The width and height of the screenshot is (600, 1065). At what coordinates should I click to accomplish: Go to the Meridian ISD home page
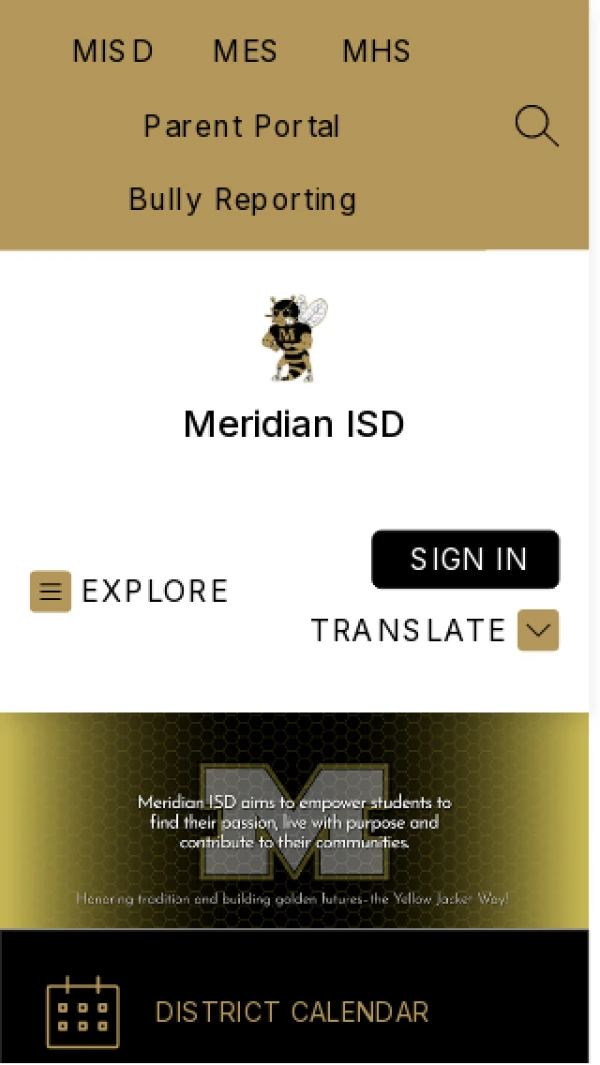coord(294,424)
